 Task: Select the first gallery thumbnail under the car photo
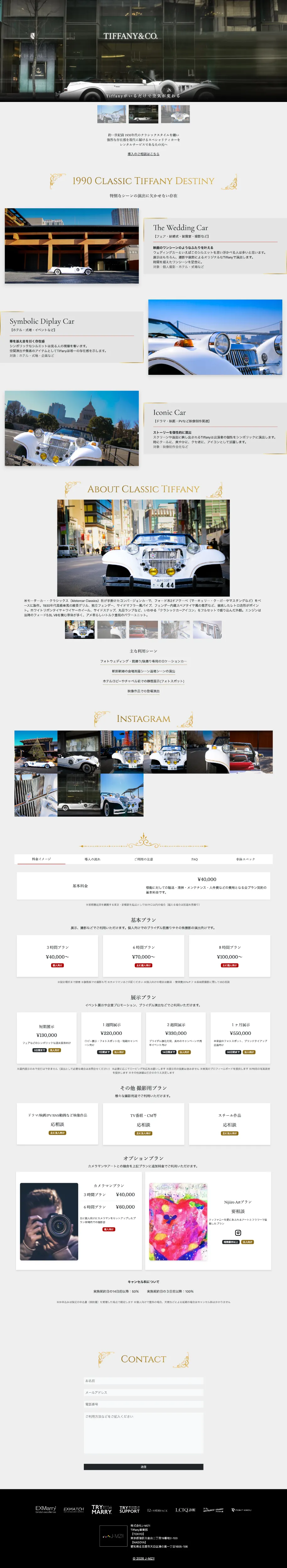[x=80, y=630]
